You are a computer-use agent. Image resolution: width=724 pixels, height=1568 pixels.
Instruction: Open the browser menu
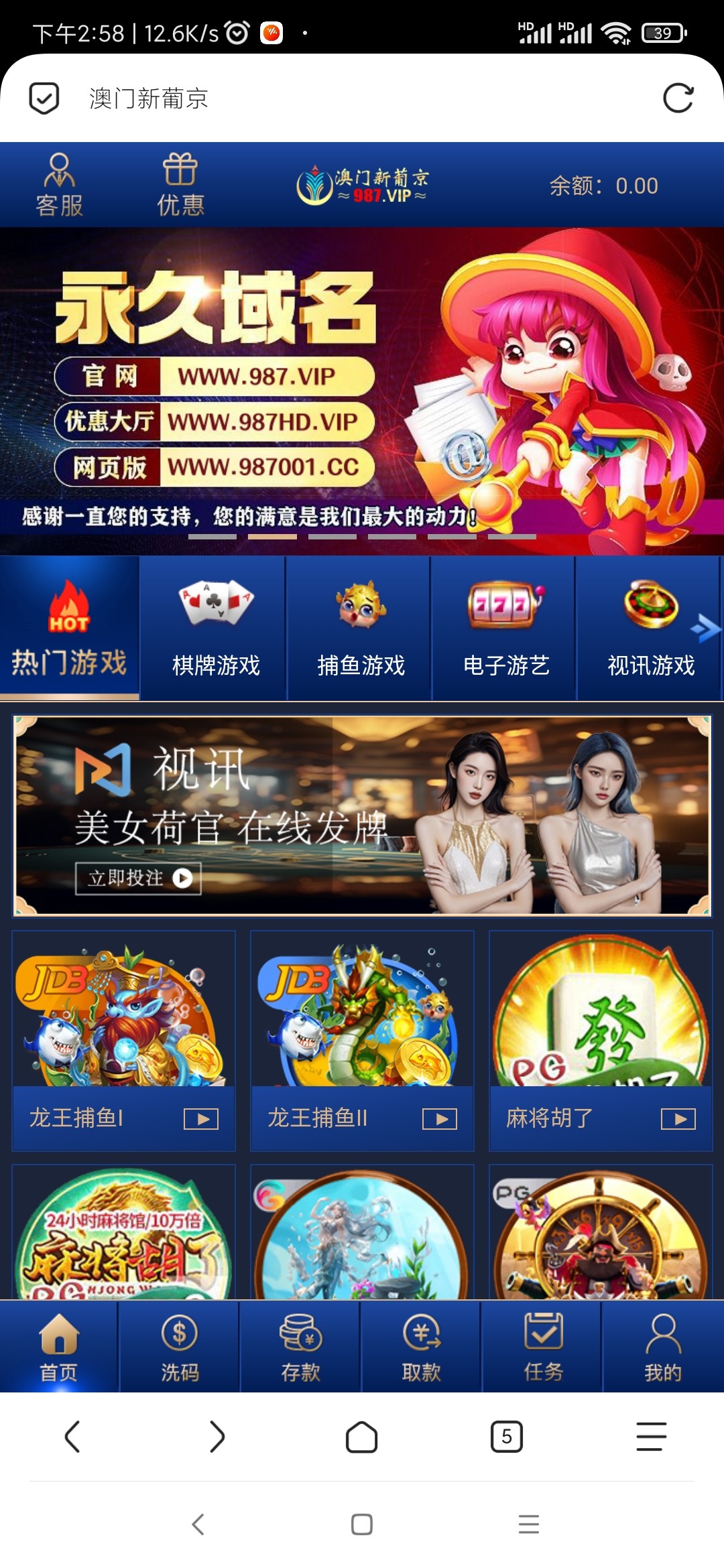[x=651, y=1437]
